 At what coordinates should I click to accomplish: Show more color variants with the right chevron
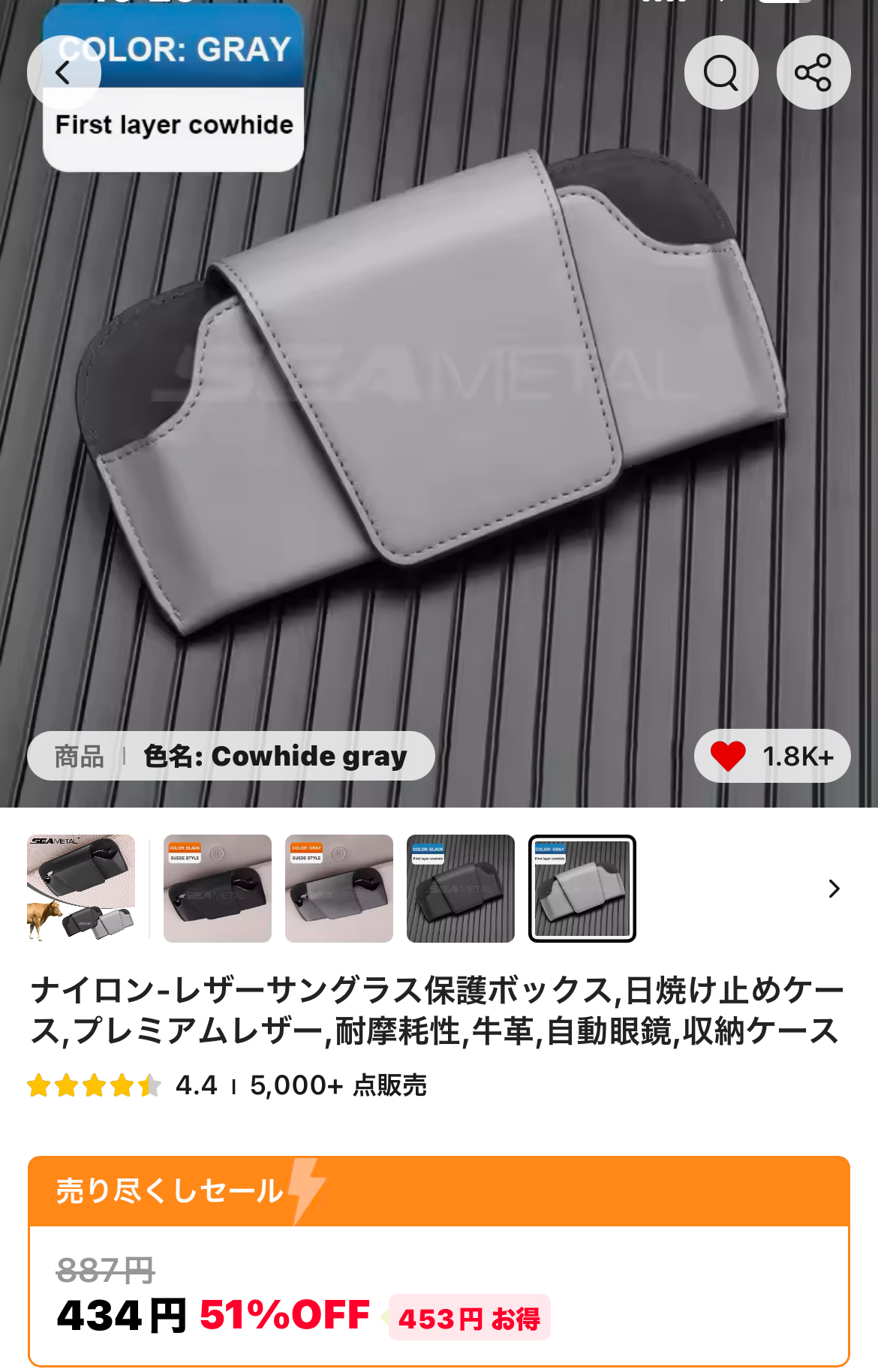(x=834, y=889)
